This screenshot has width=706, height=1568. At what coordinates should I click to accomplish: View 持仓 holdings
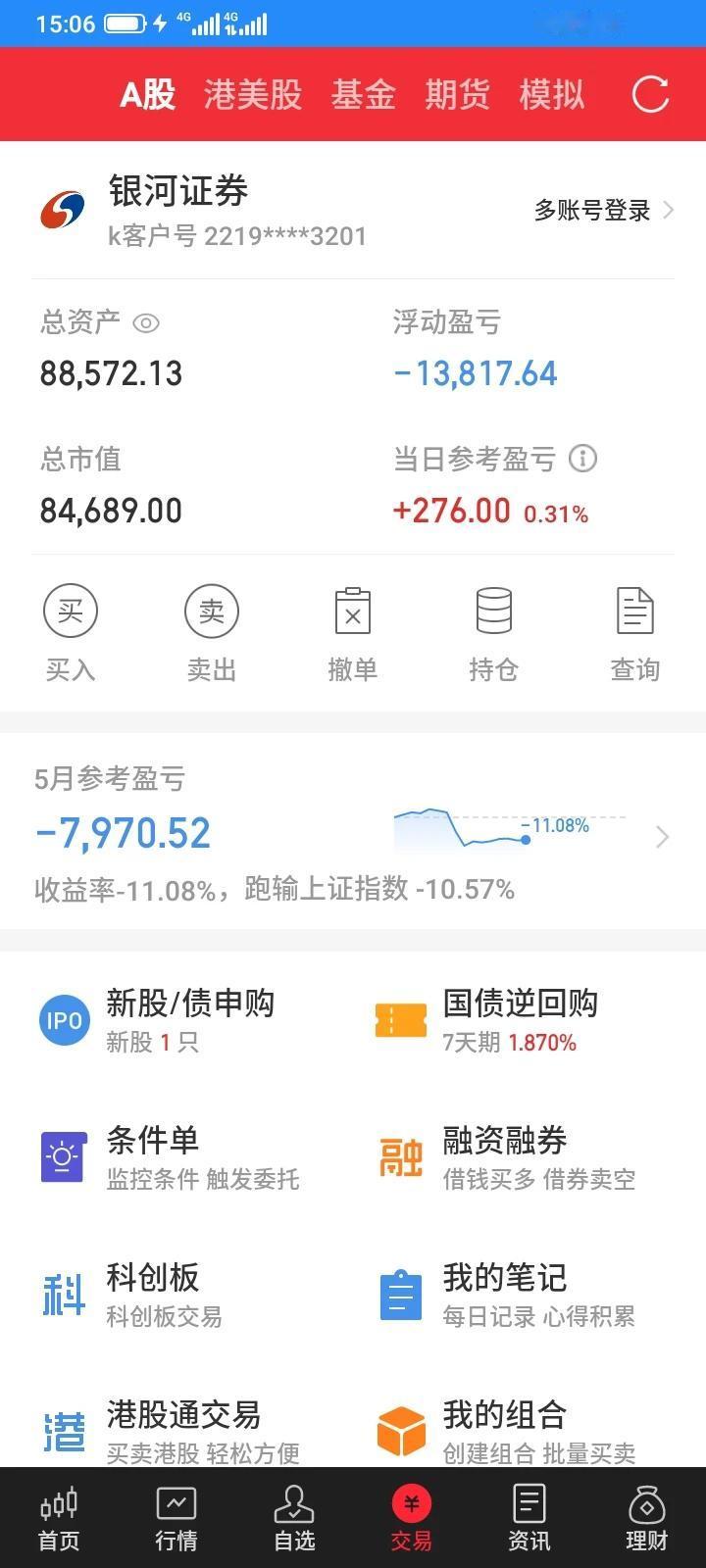pyautogui.click(x=493, y=633)
